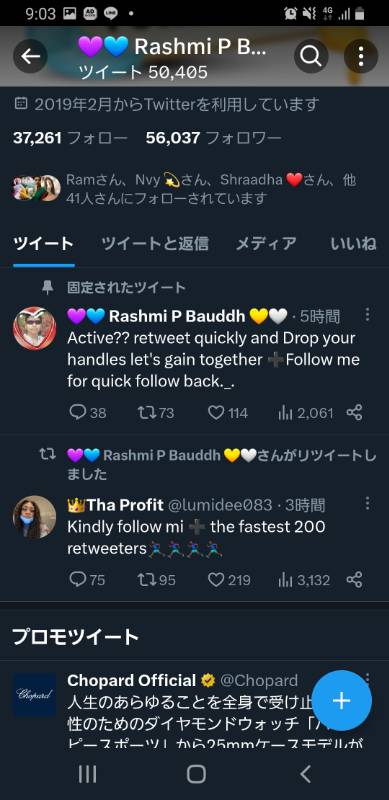Switch to the いいね tab
389x800 pixels.
pyautogui.click(x=353, y=243)
